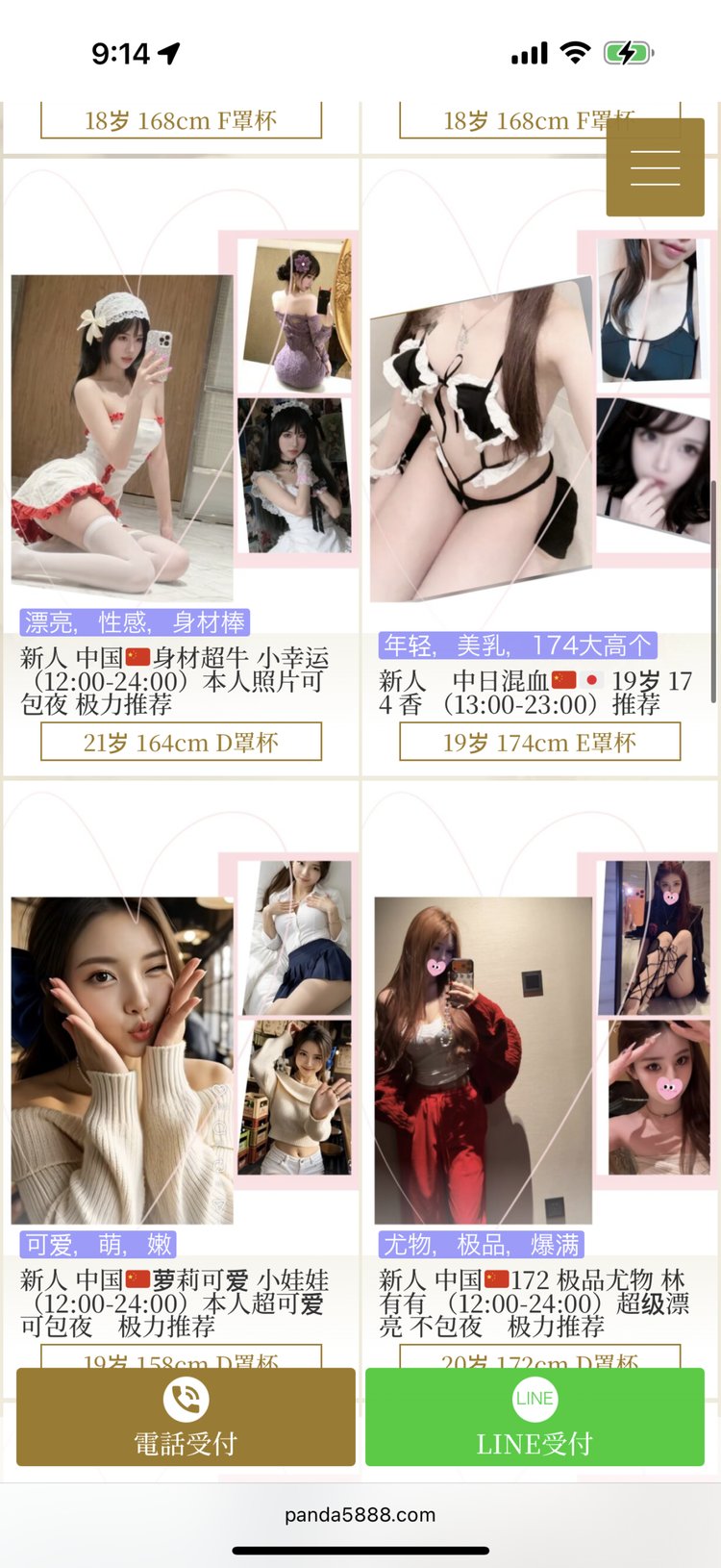Image resolution: width=721 pixels, height=1568 pixels.
Task: Open the 21岁 164cm D罩杯 profile card
Action: coord(181,743)
